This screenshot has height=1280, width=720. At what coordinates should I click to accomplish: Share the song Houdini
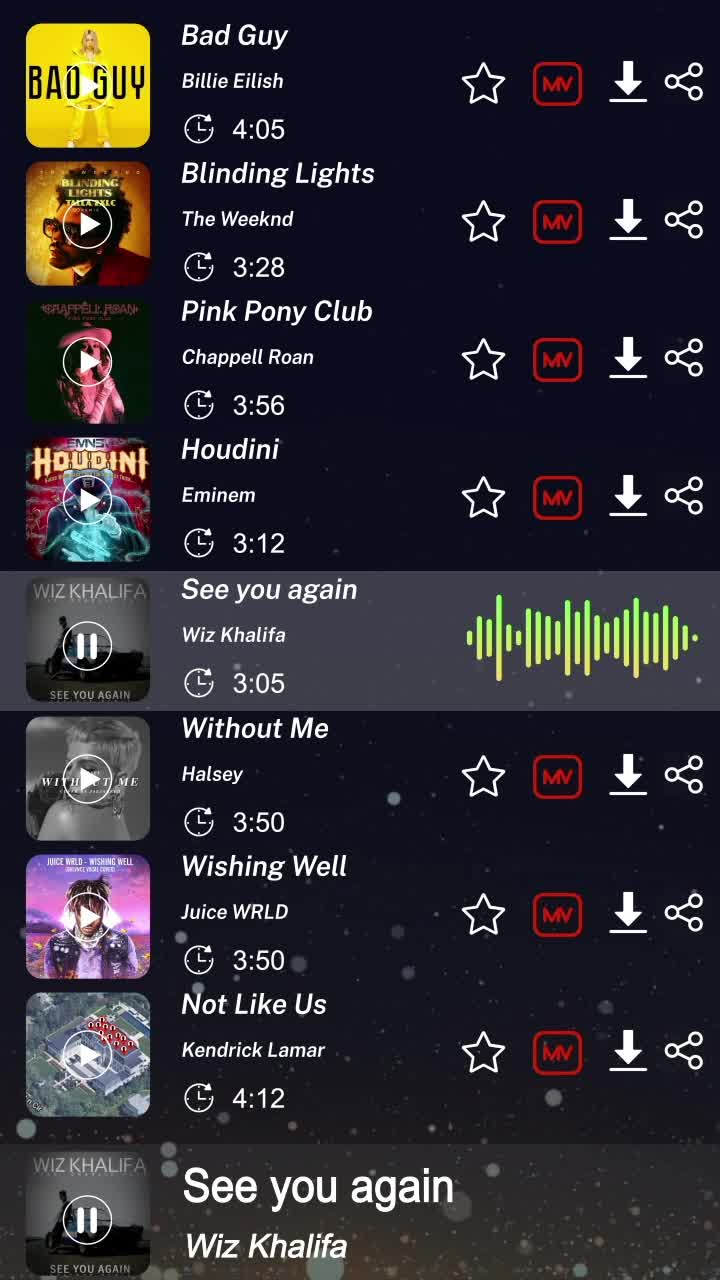pos(684,497)
